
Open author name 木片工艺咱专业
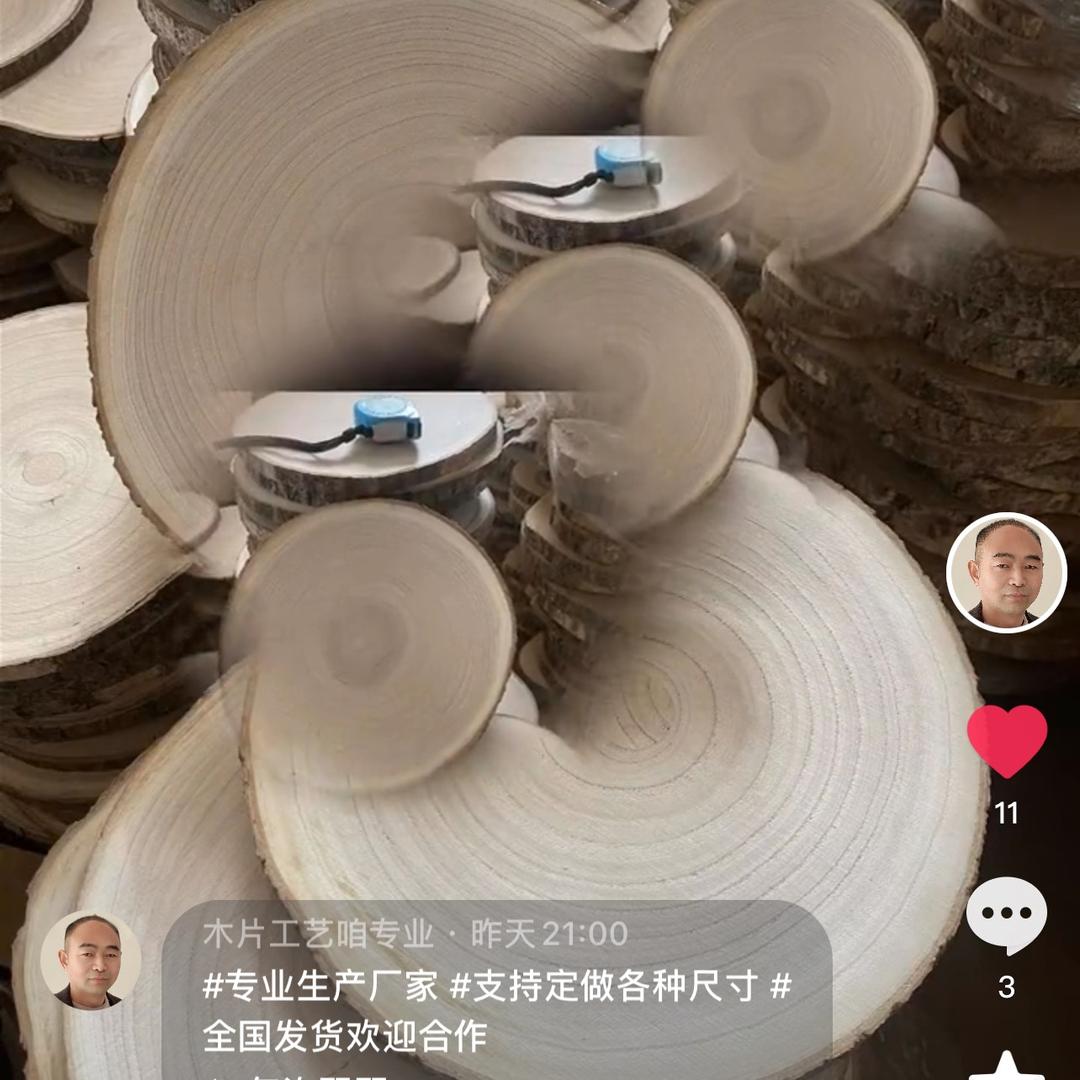click(x=318, y=934)
